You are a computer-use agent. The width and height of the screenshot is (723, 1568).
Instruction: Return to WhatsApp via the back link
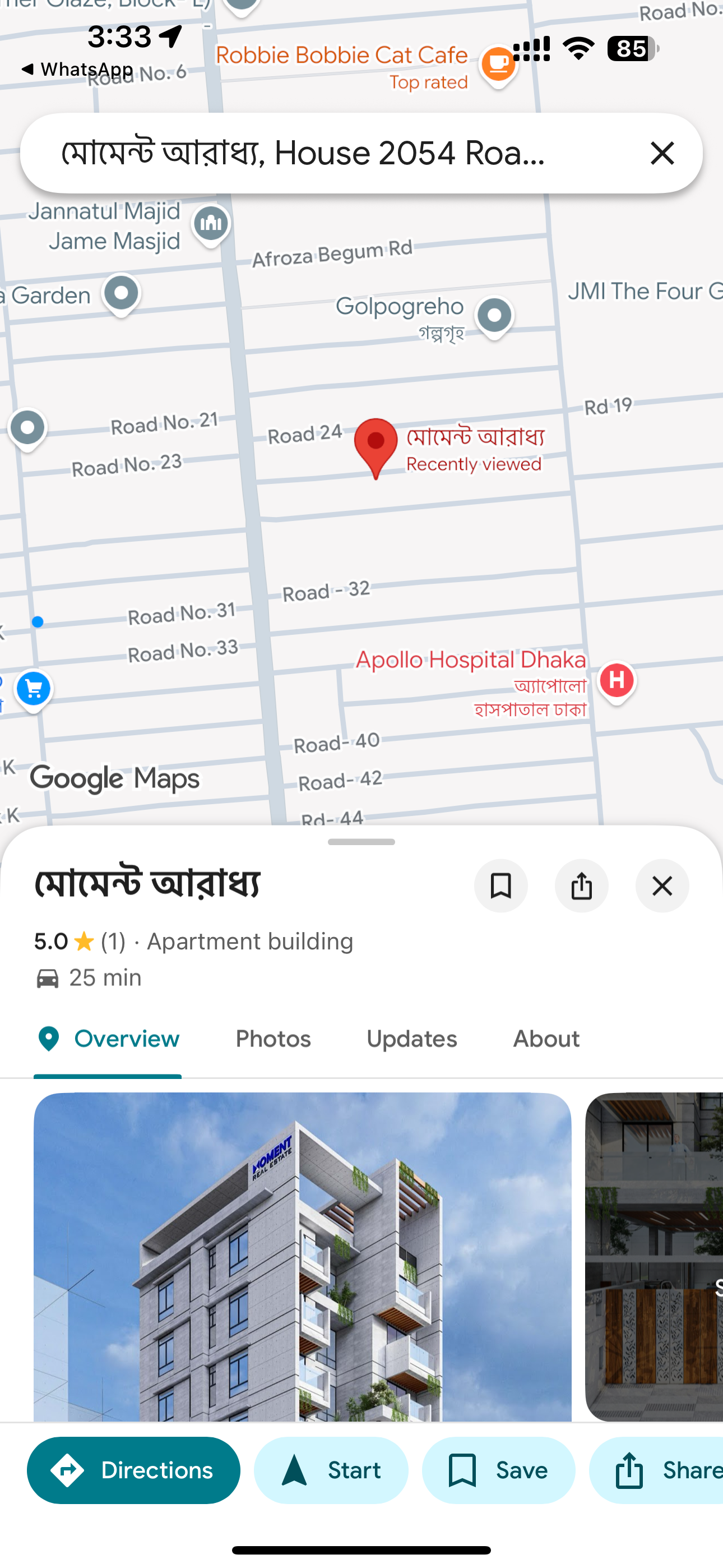tap(78, 70)
